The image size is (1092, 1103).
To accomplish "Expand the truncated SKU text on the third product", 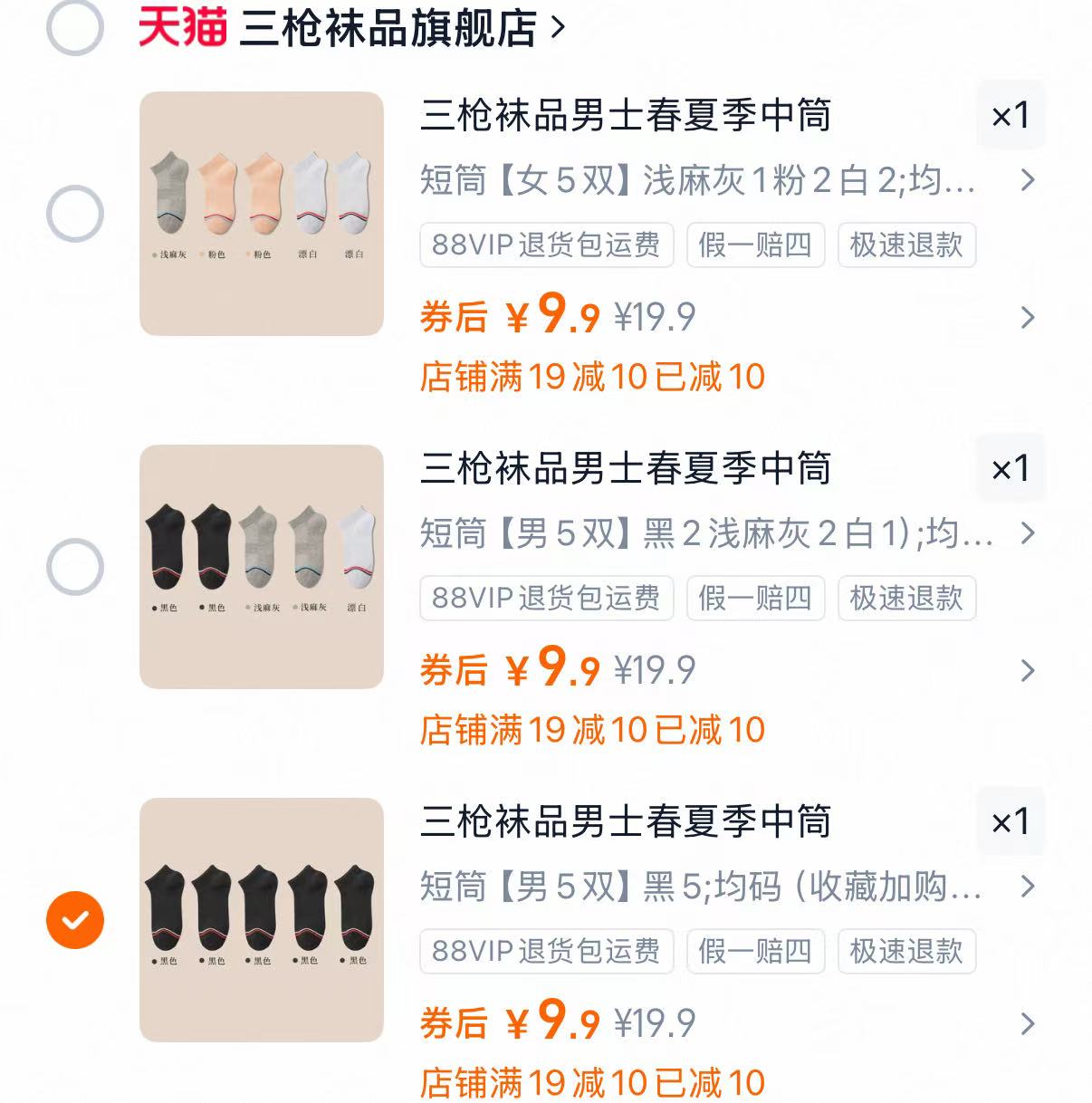I will pyautogui.click(x=1029, y=887).
